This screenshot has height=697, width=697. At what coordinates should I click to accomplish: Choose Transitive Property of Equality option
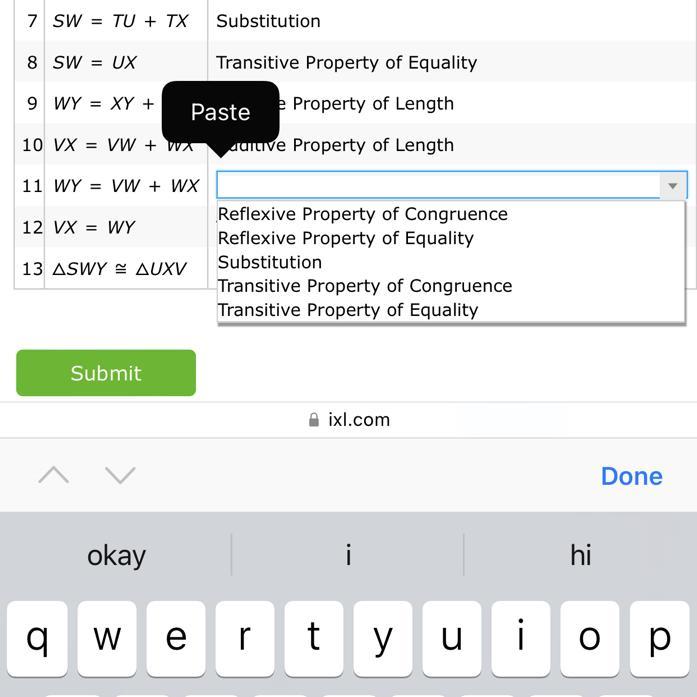[347, 310]
